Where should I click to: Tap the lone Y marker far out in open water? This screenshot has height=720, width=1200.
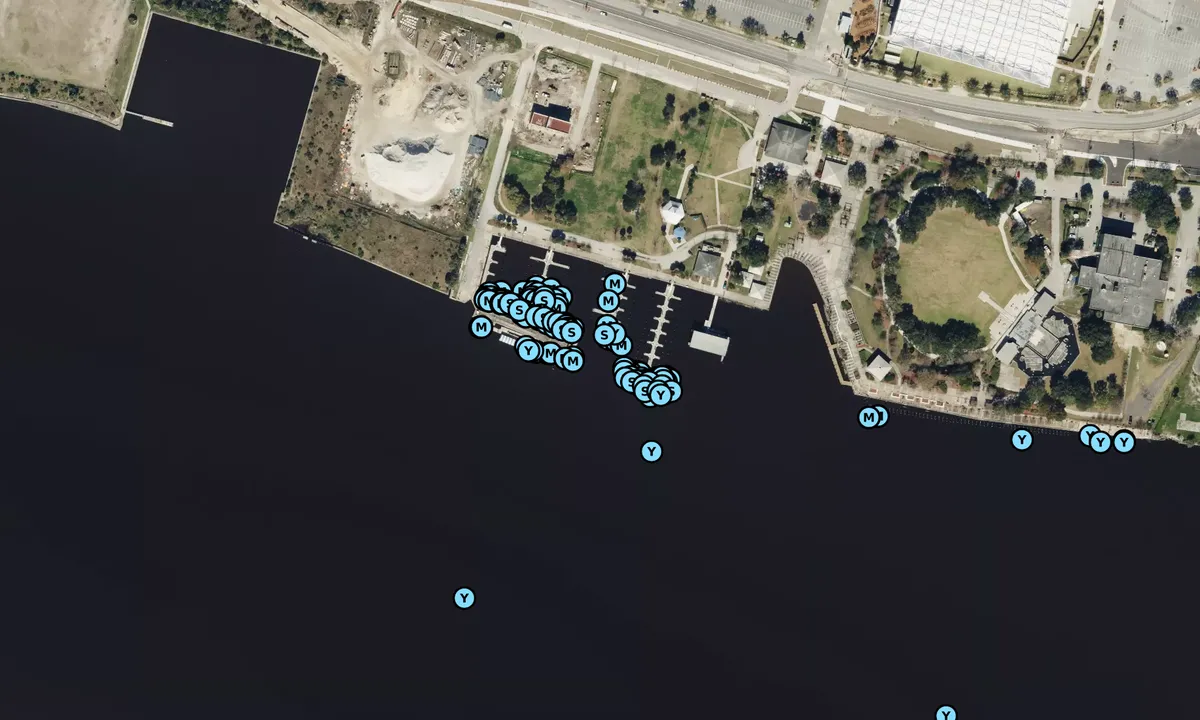(x=464, y=598)
